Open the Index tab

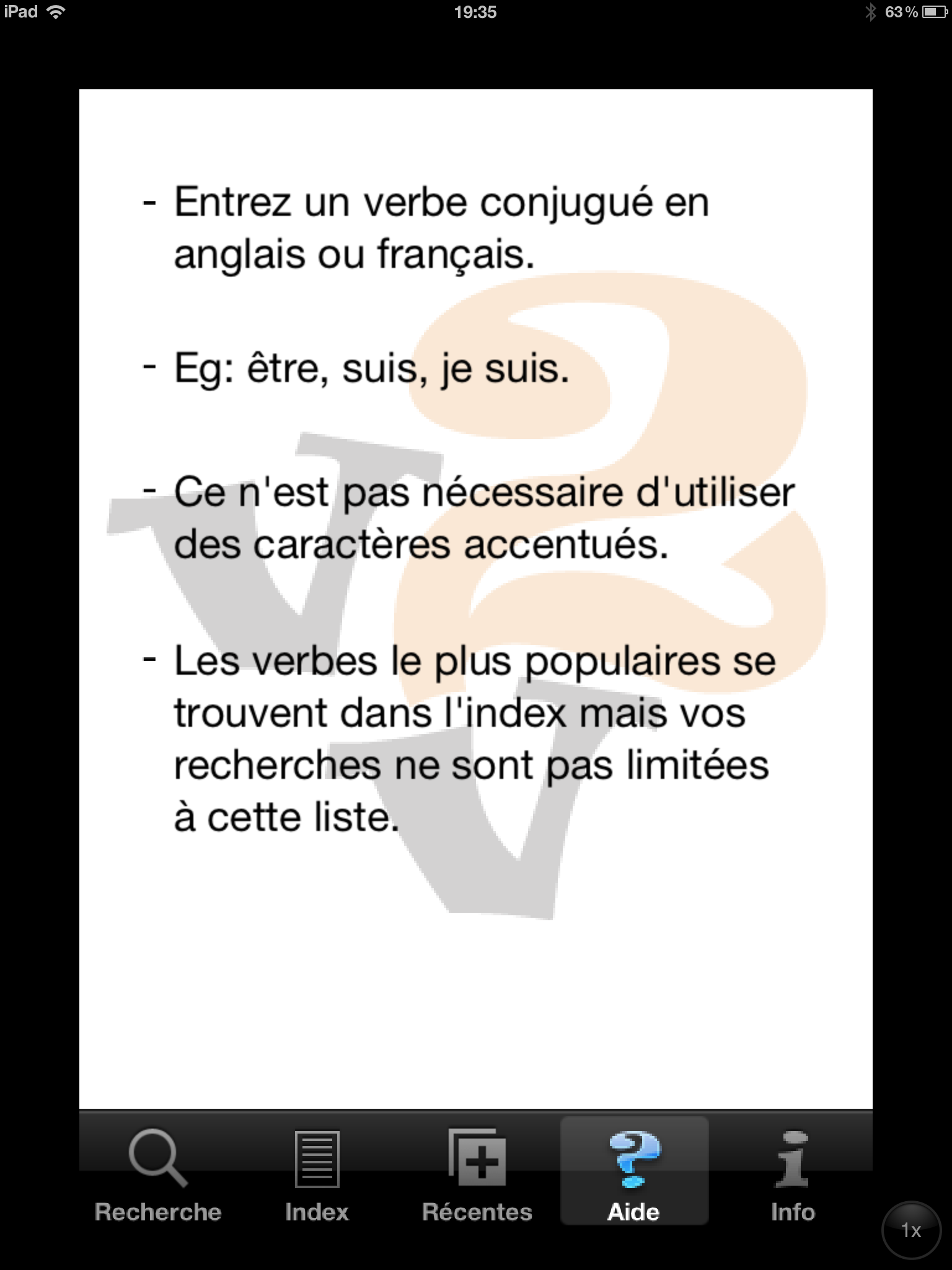tap(317, 1173)
